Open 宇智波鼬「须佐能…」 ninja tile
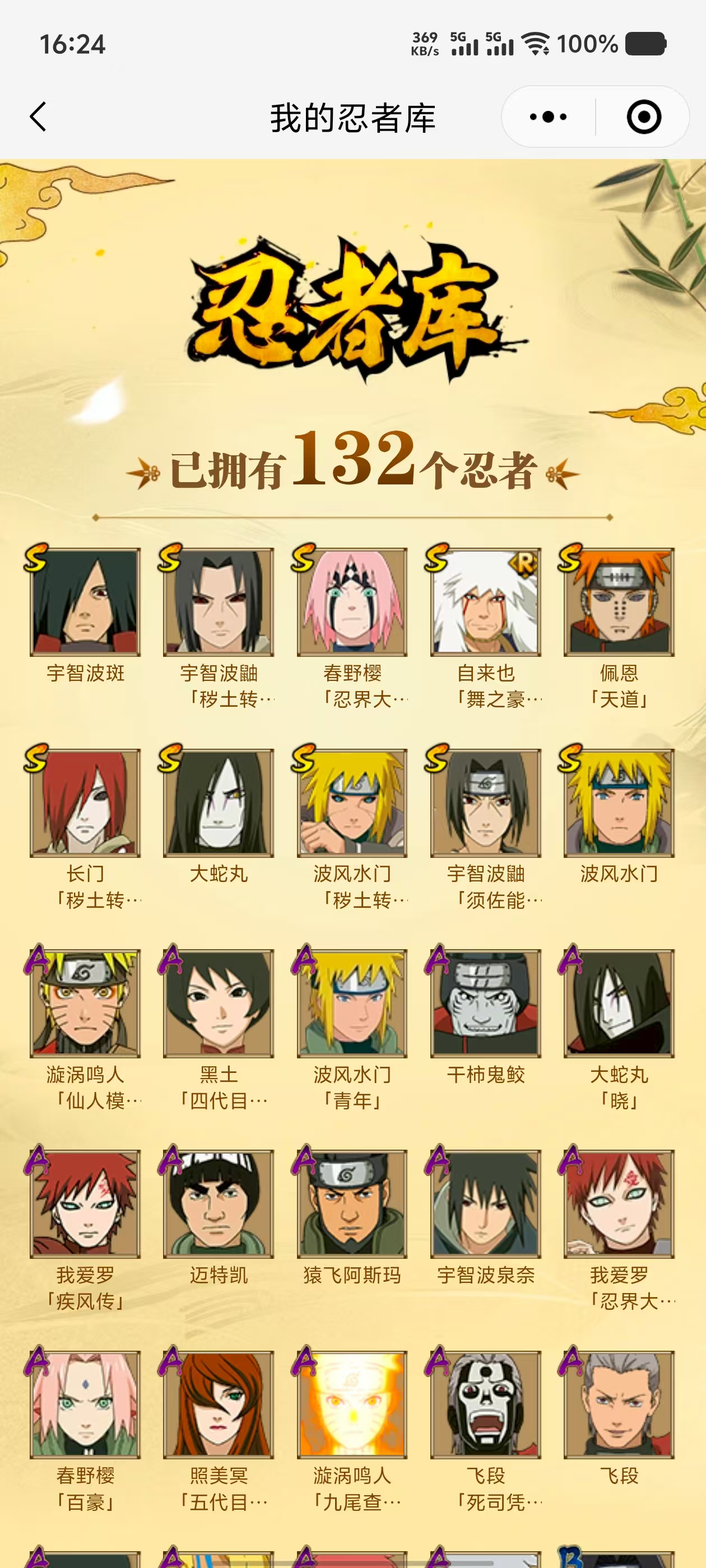This screenshot has height=1568, width=706. (x=485, y=803)
